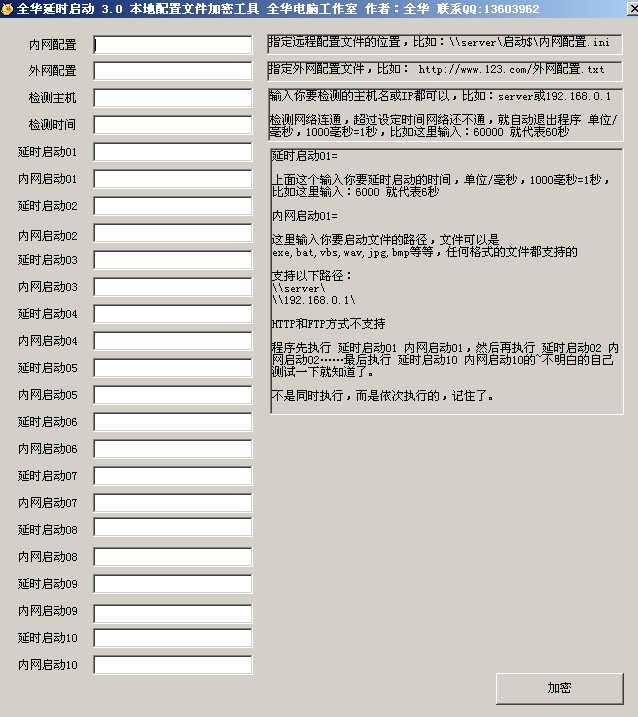This screenshot has height=717, width=638.
Task: Focus the 内网启动10 input box
Action: click(173, 665)
